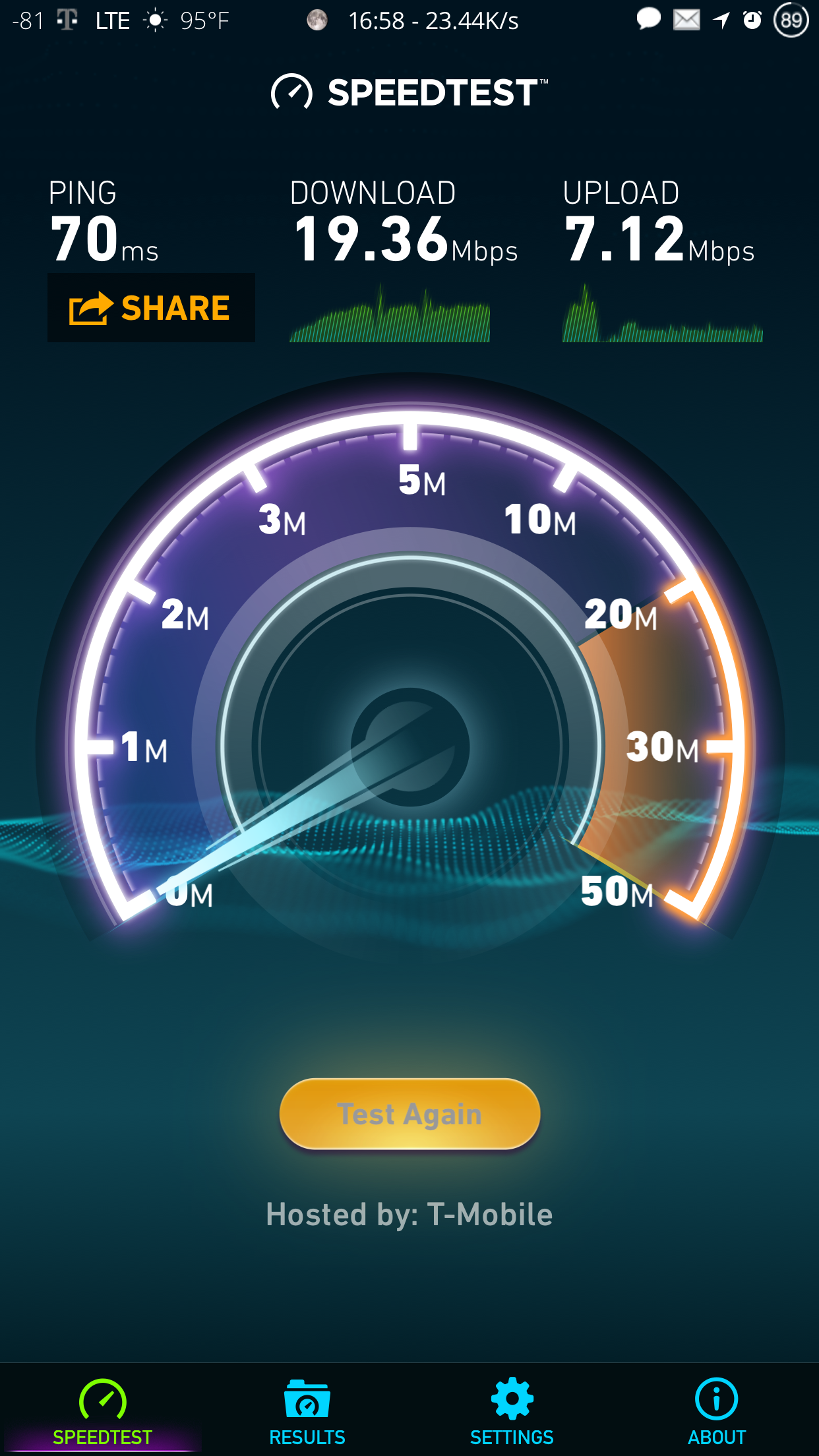Switch to the Results tab
Image resolution: width=819 pixels, height=1456 pixels.
pyautogui.click(x=307, y=1410)
